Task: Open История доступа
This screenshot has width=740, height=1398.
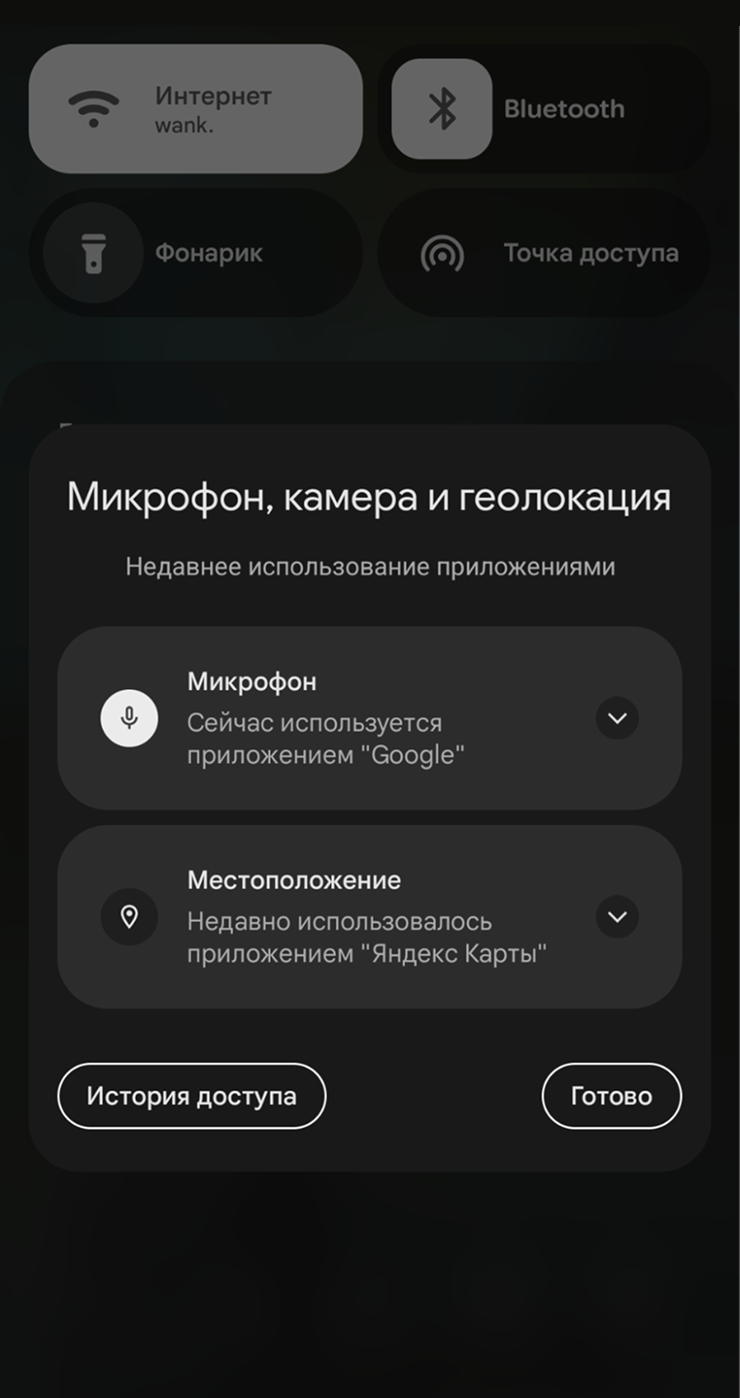Action: click(191, 1096)
